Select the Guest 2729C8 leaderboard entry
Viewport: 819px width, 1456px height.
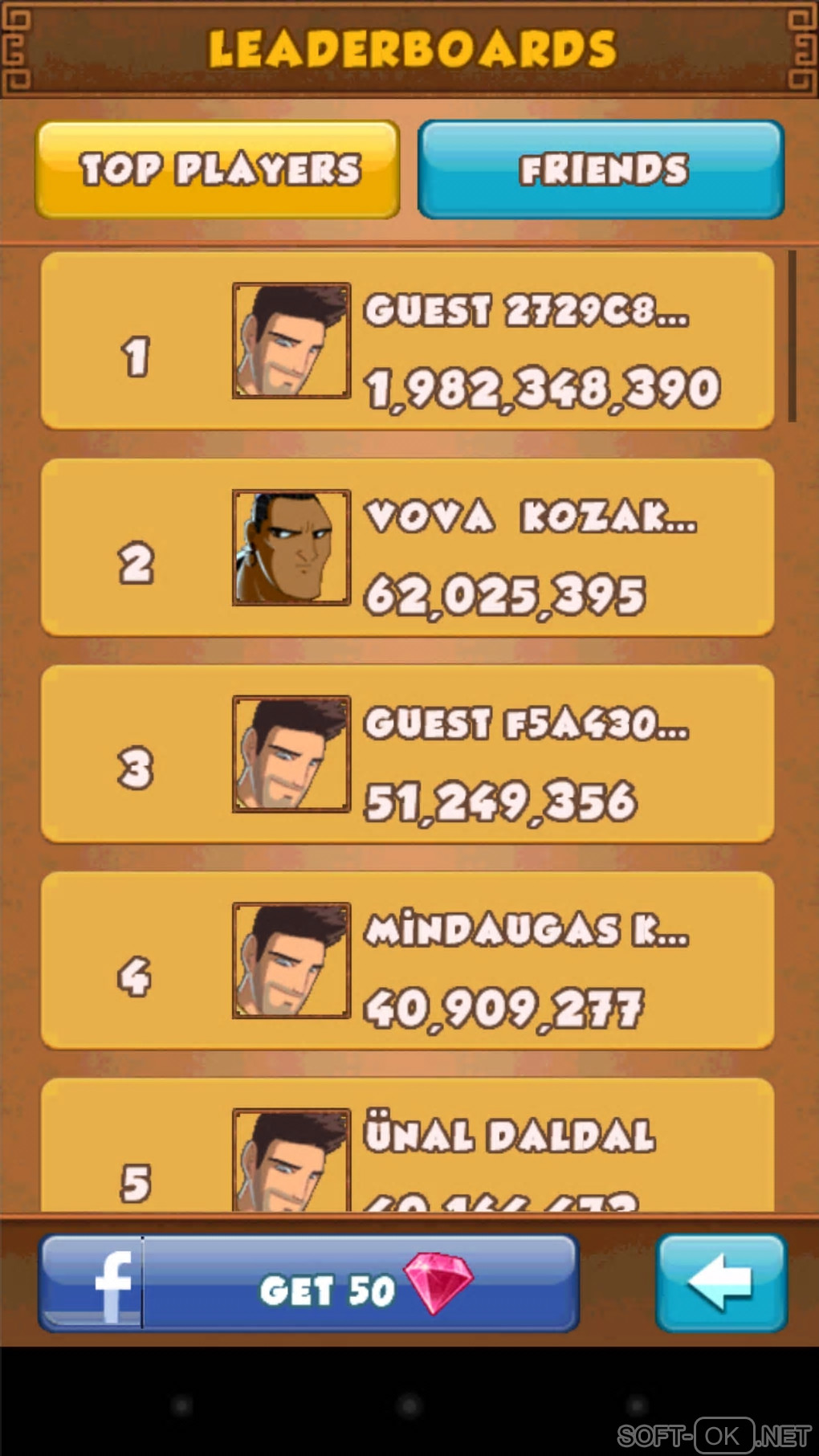click(407, 341)
